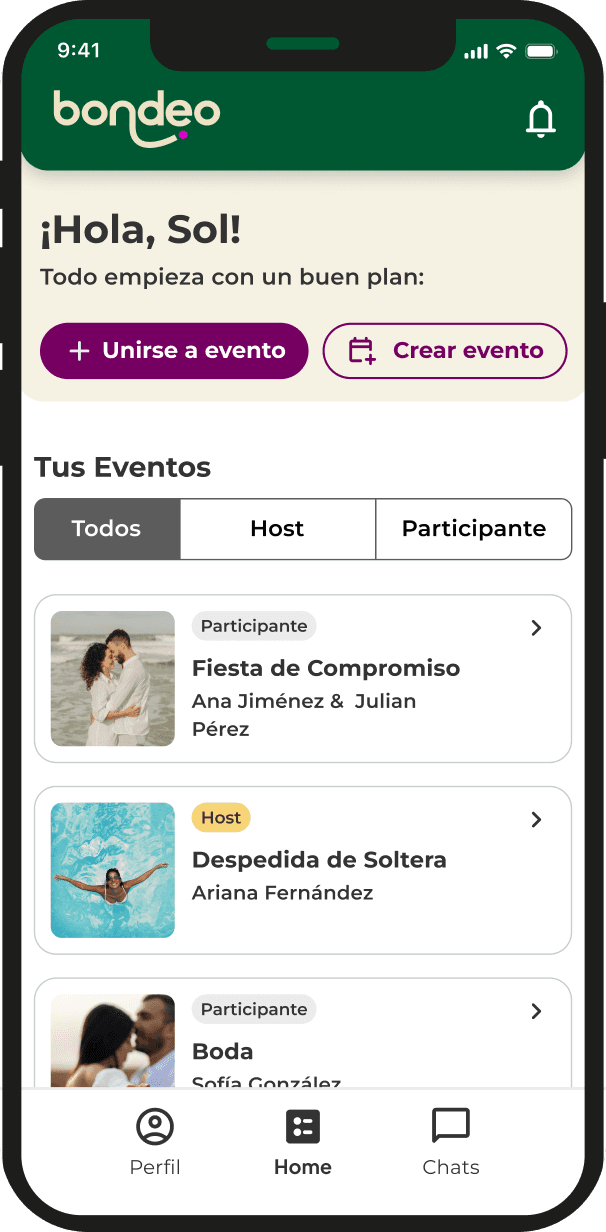Switch to the Chats tab
Image resolution: width=606 pixels, height=1232 pixels.
click(450, 1141)
